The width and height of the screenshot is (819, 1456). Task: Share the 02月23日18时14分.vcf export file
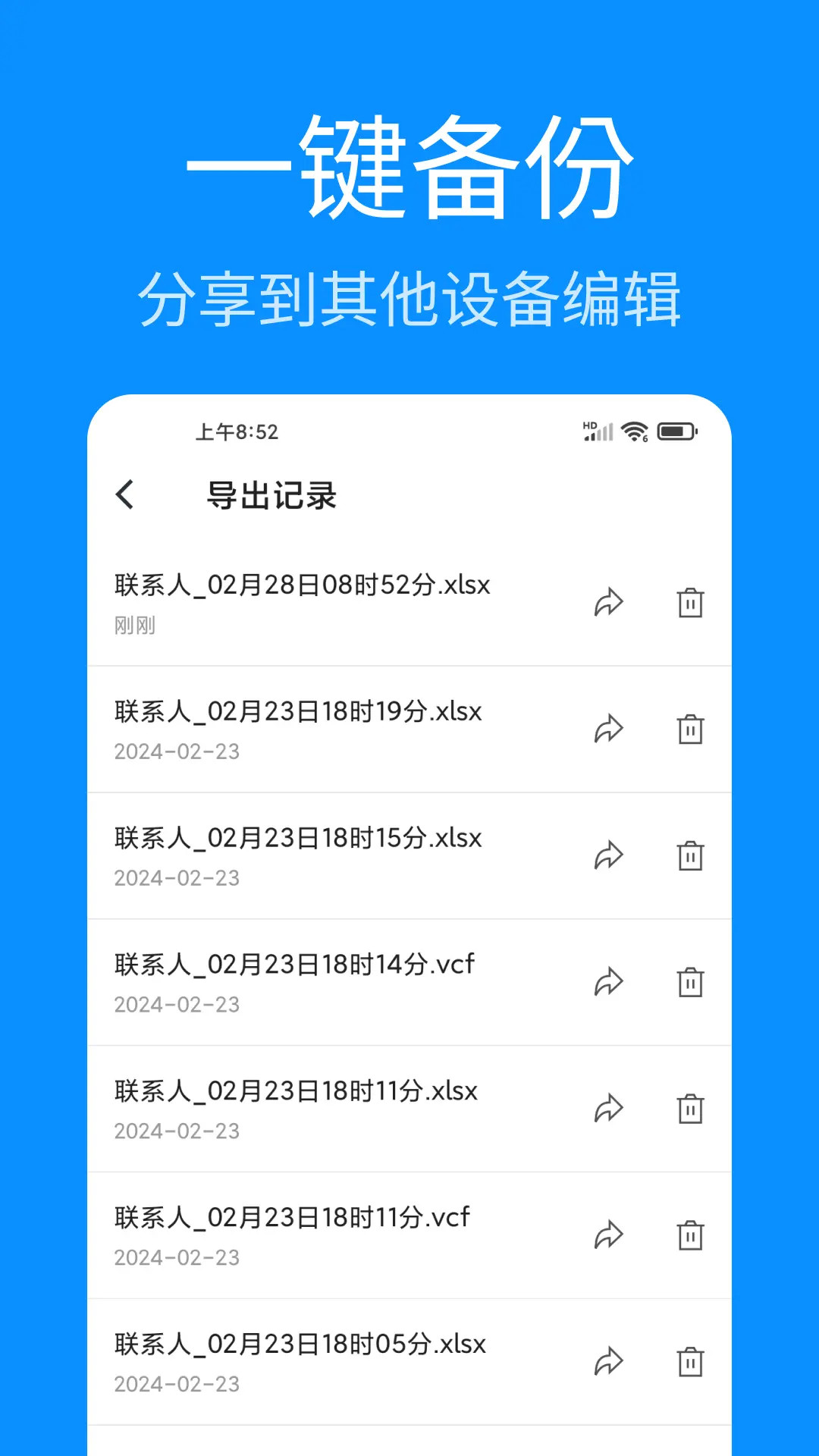(610, 981)
